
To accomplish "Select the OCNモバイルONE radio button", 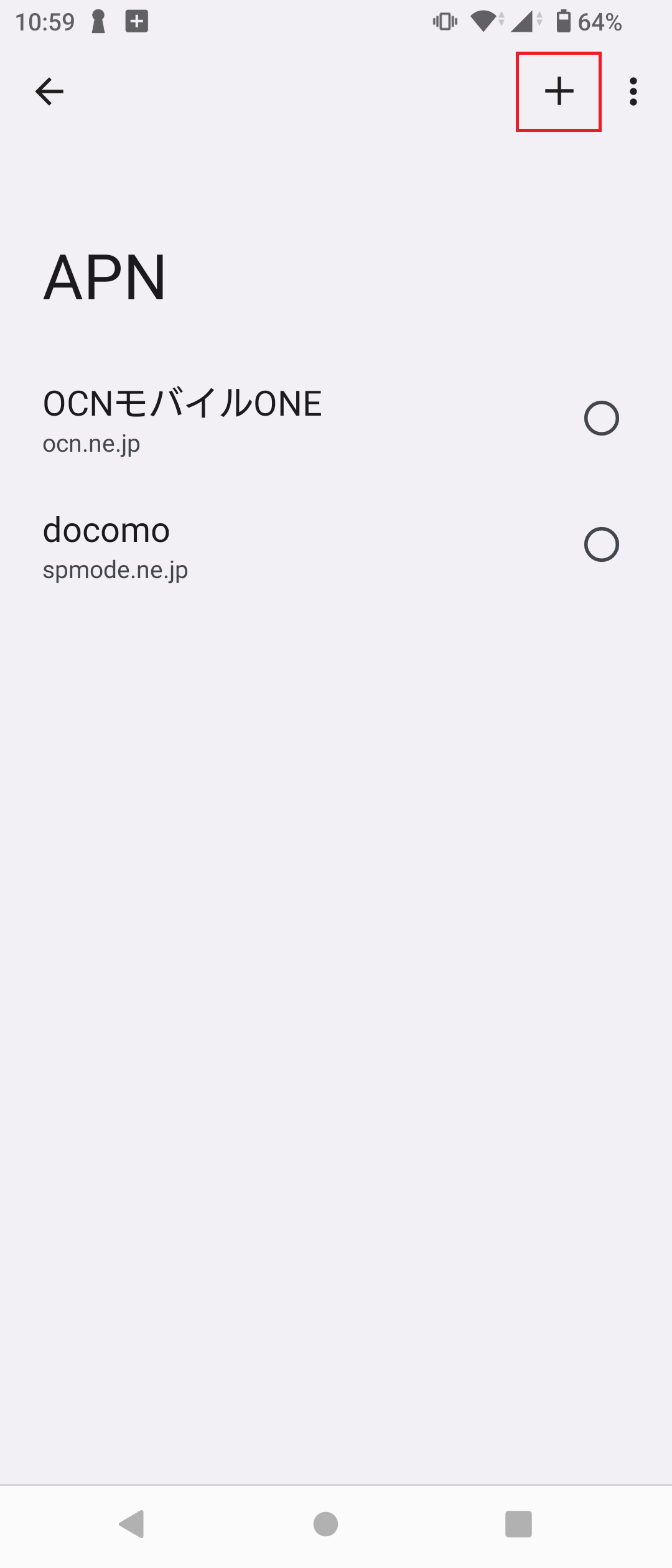I will (601, 418).
